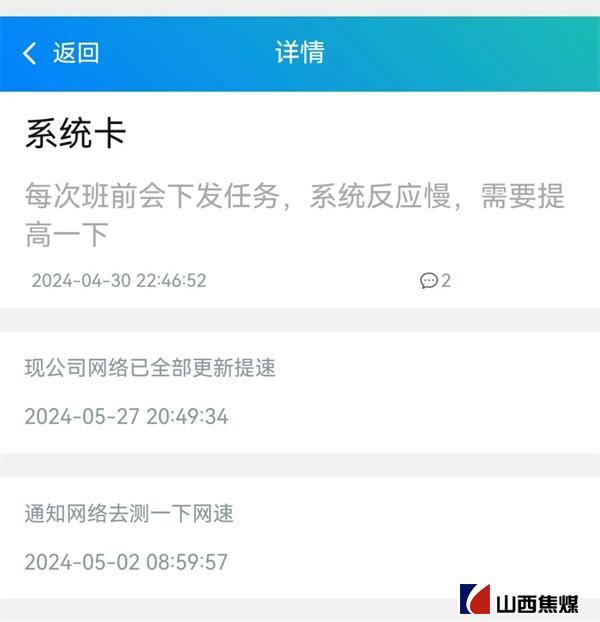Tap 返回 to go back
600x622 pixels.
tap(62, 53)
